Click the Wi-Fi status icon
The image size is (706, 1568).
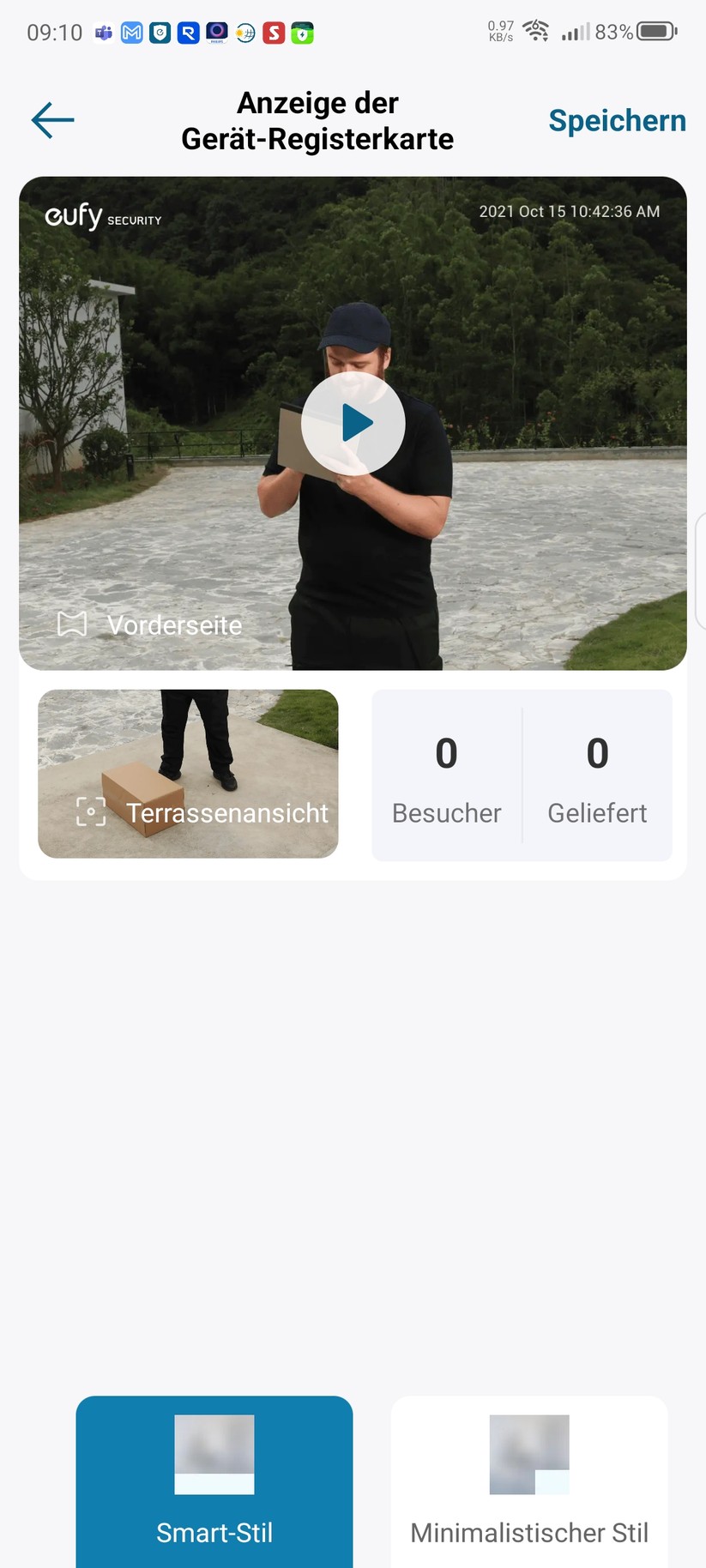[x=536, y=30]
